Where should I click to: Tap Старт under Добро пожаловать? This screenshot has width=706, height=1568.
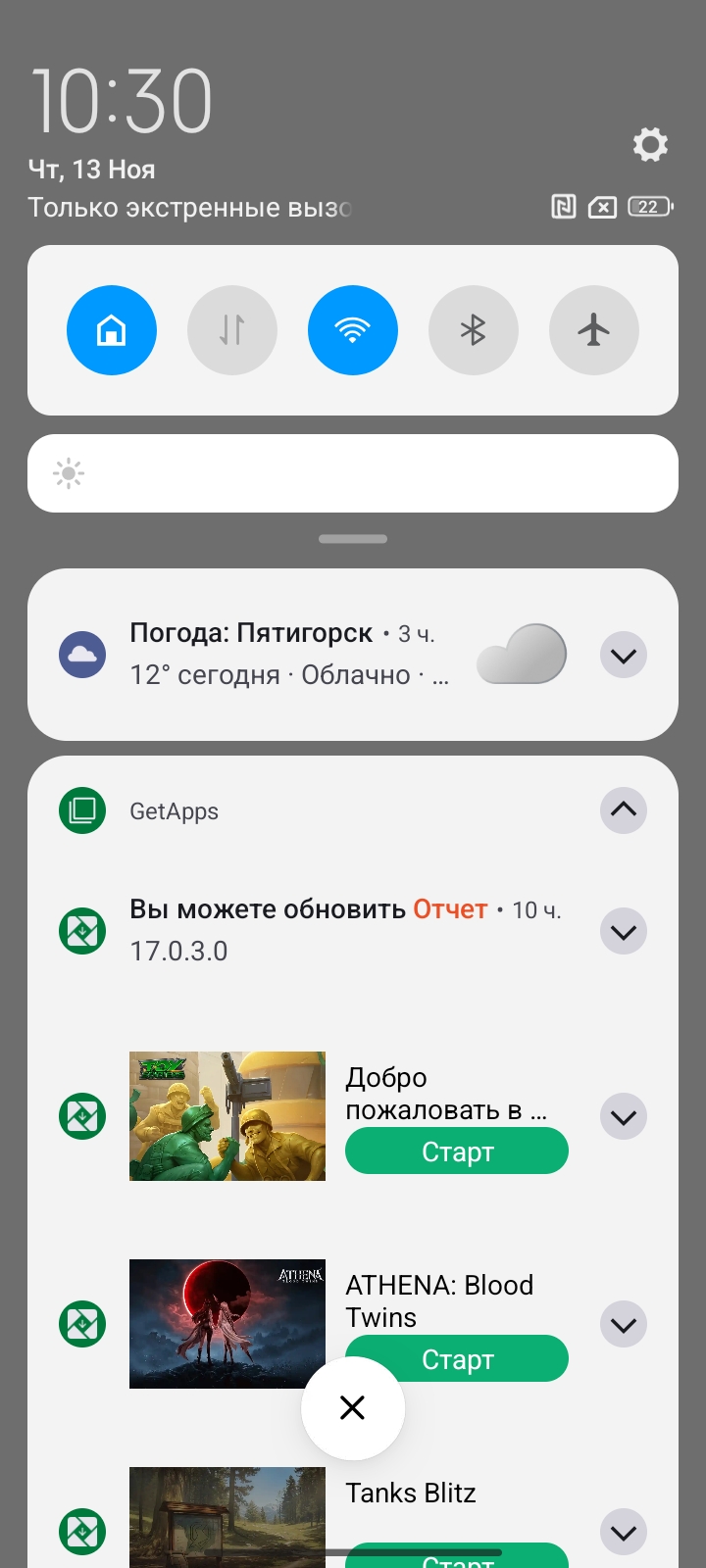[x=457, y=1151]
